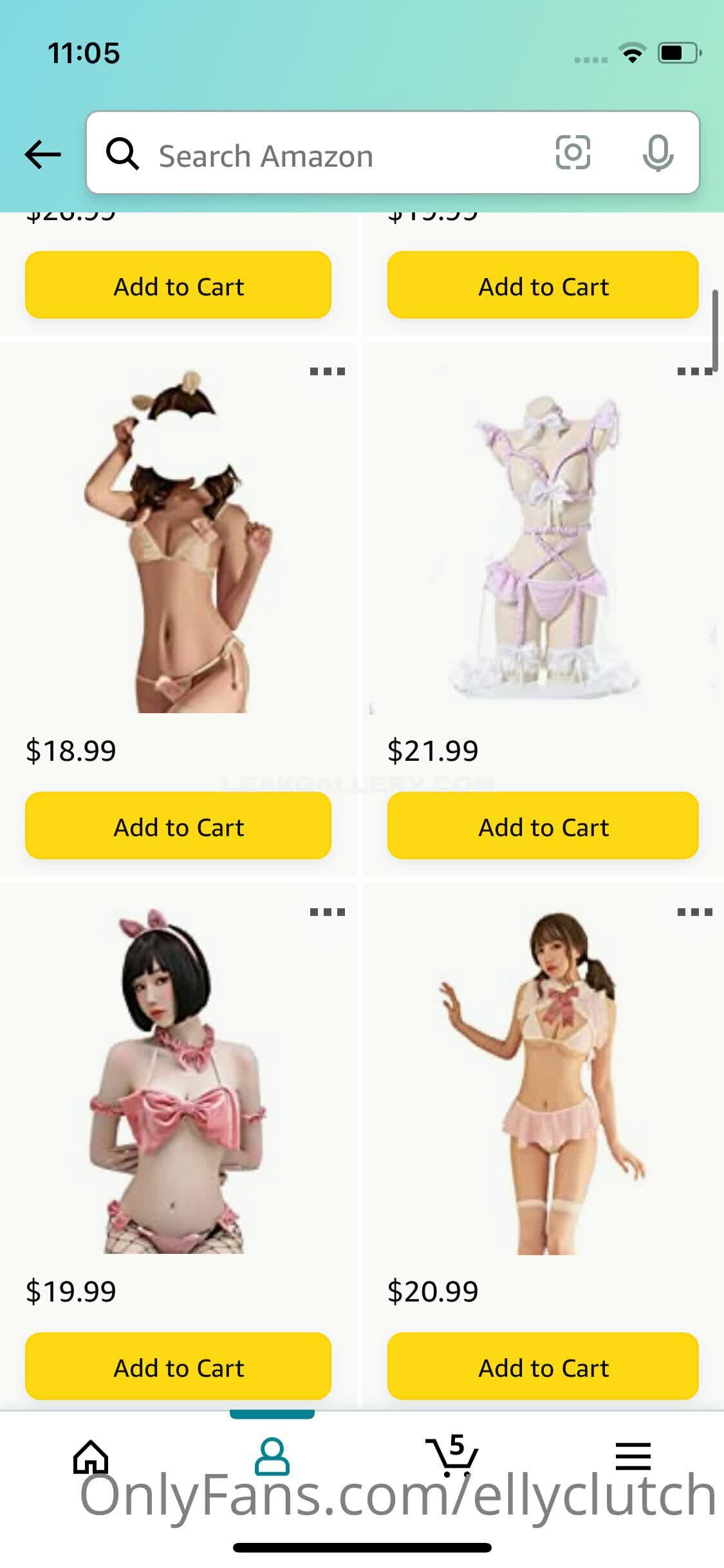View the $20.99 product listing
The image size is (724, 1568).
pos(544,1081)
